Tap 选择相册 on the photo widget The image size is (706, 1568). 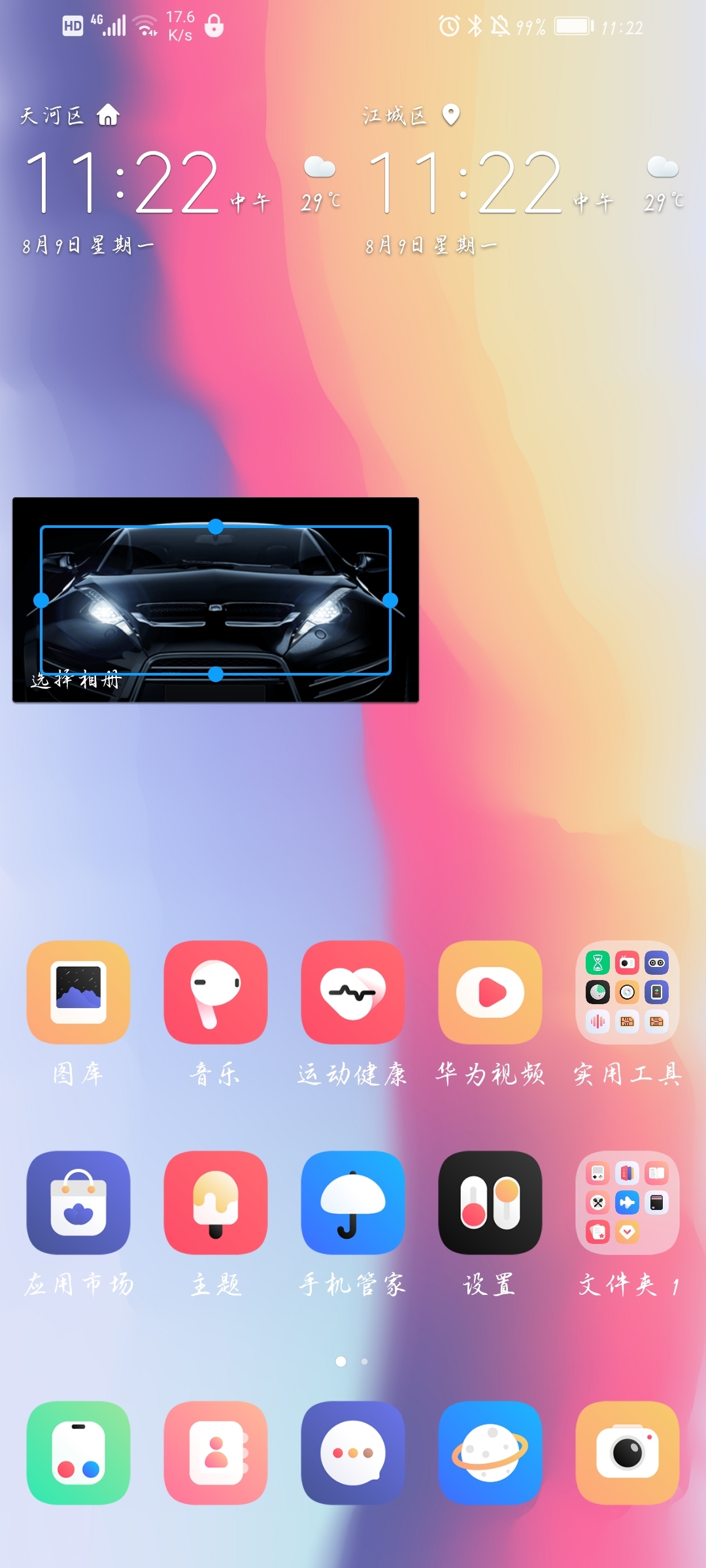tap(76, 681)
